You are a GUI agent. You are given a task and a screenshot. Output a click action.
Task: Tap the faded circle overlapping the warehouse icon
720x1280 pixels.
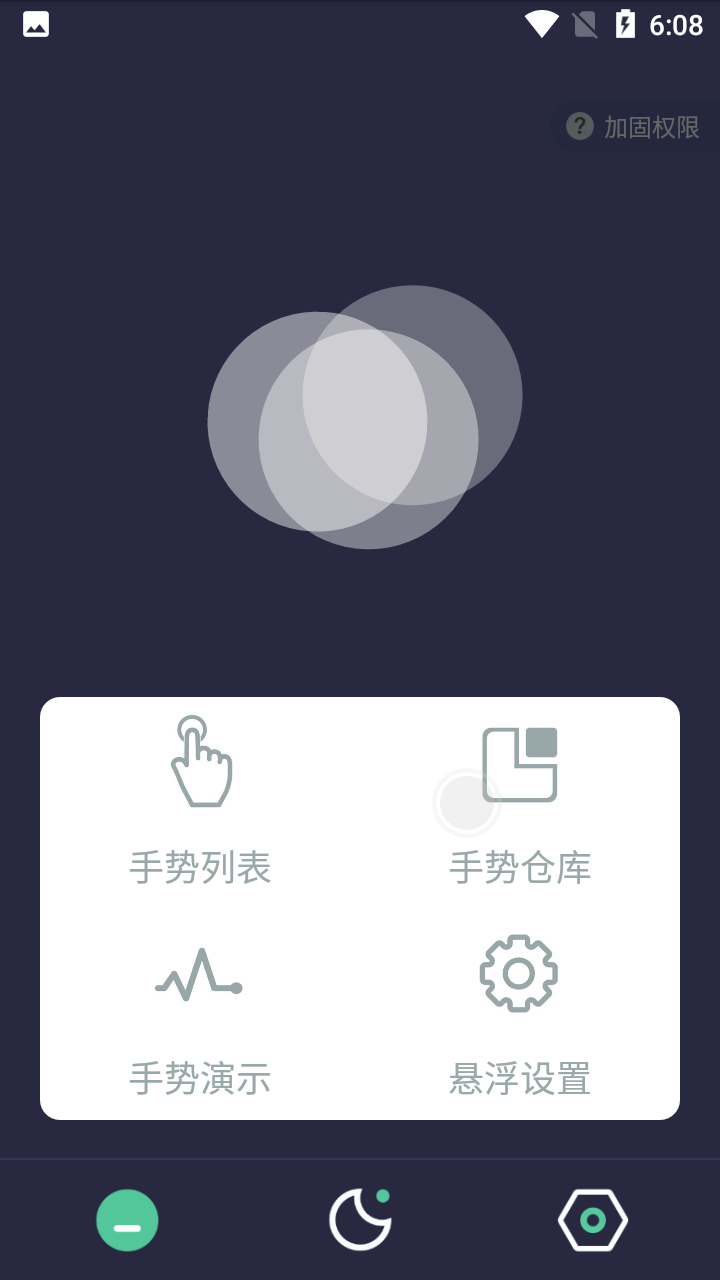(x=467, y=801)
